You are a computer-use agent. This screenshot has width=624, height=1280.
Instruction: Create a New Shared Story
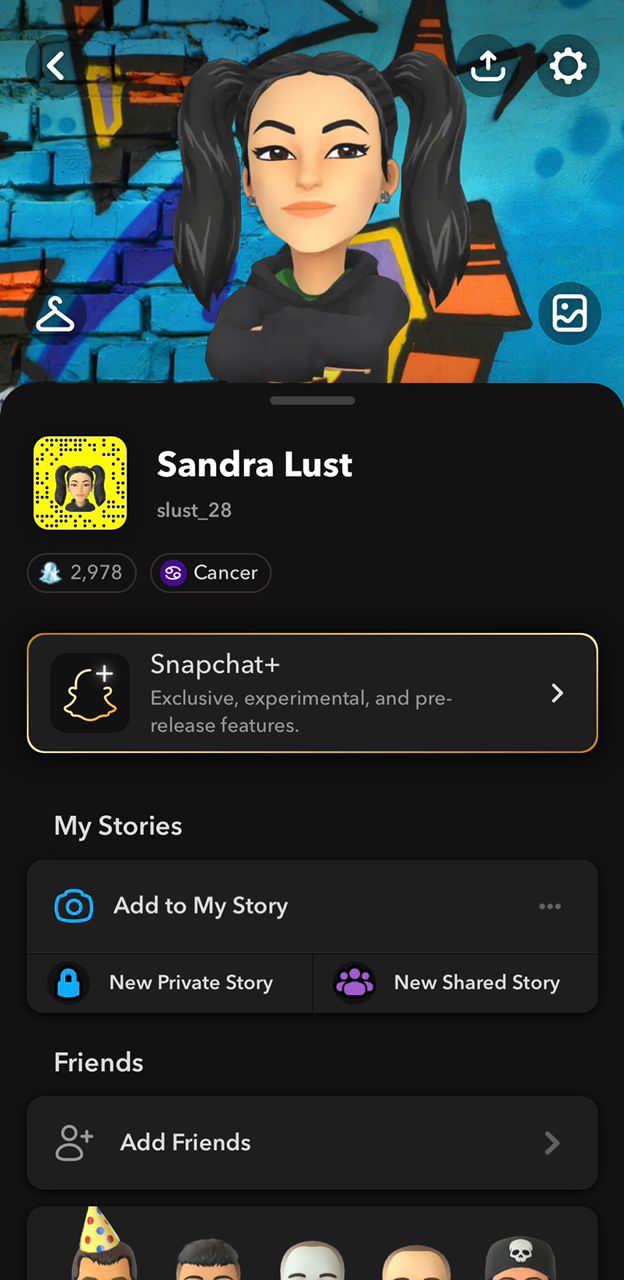tap(456, 983)
